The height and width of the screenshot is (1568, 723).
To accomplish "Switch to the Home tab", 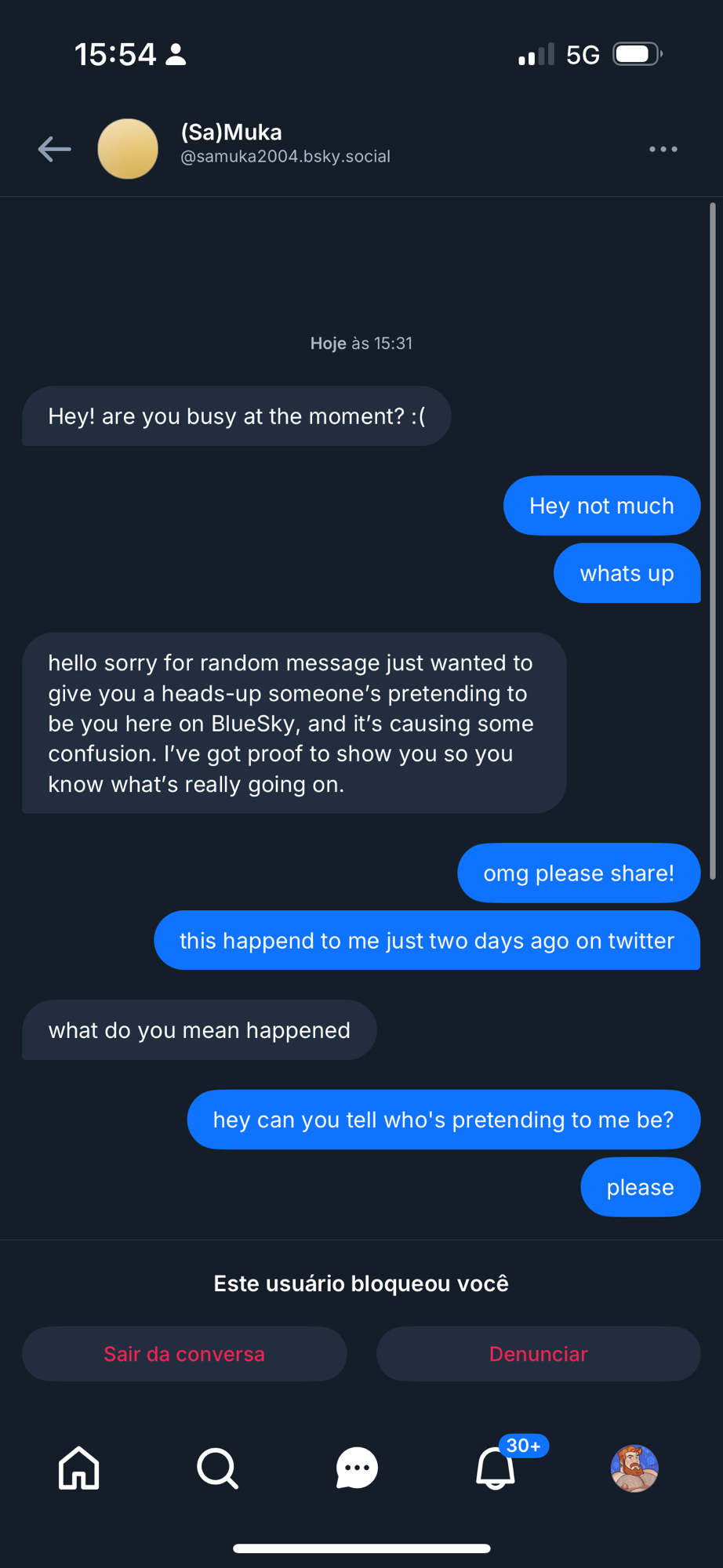I will click(79, 1468).
